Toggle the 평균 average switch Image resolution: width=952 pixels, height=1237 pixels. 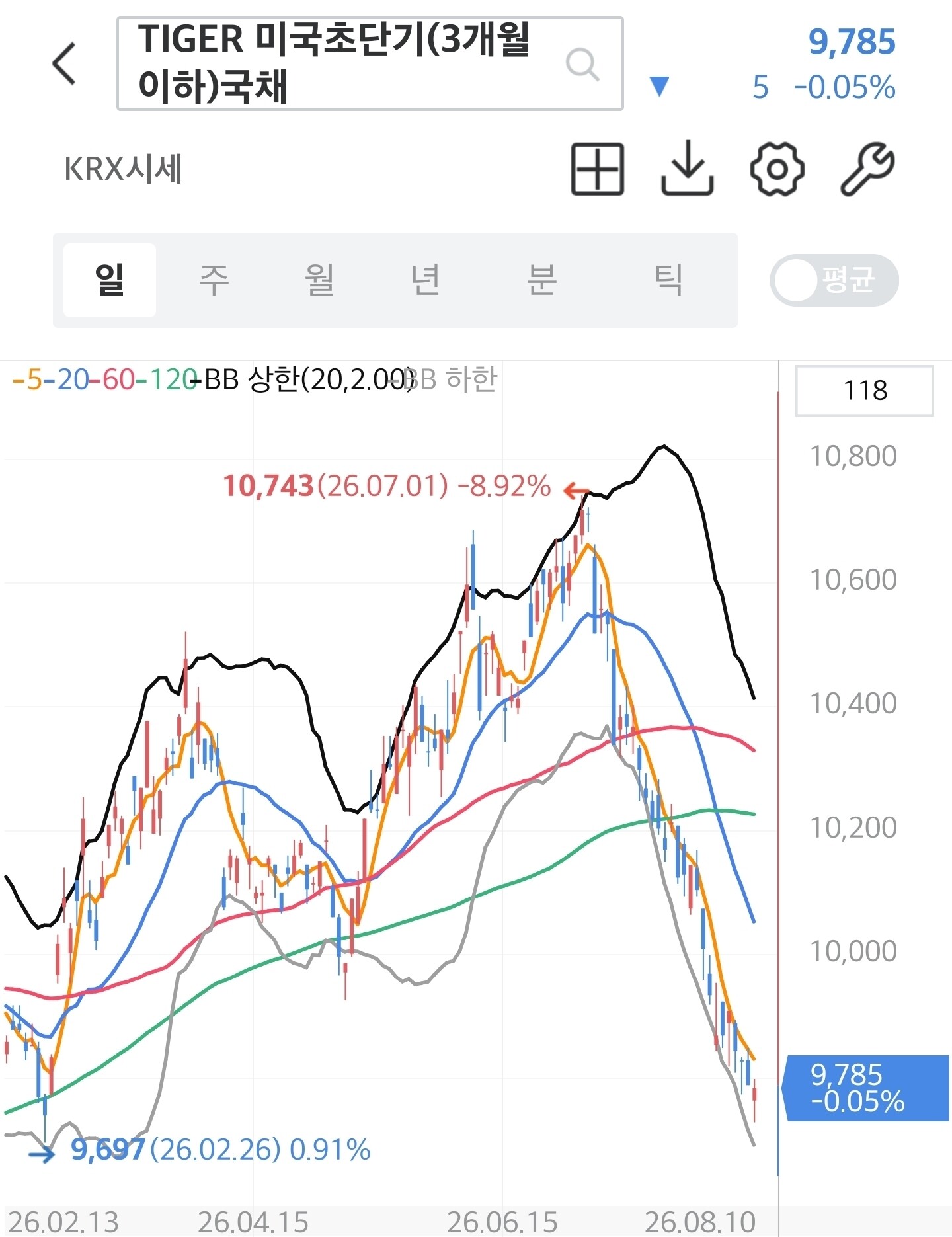point(834,280)
